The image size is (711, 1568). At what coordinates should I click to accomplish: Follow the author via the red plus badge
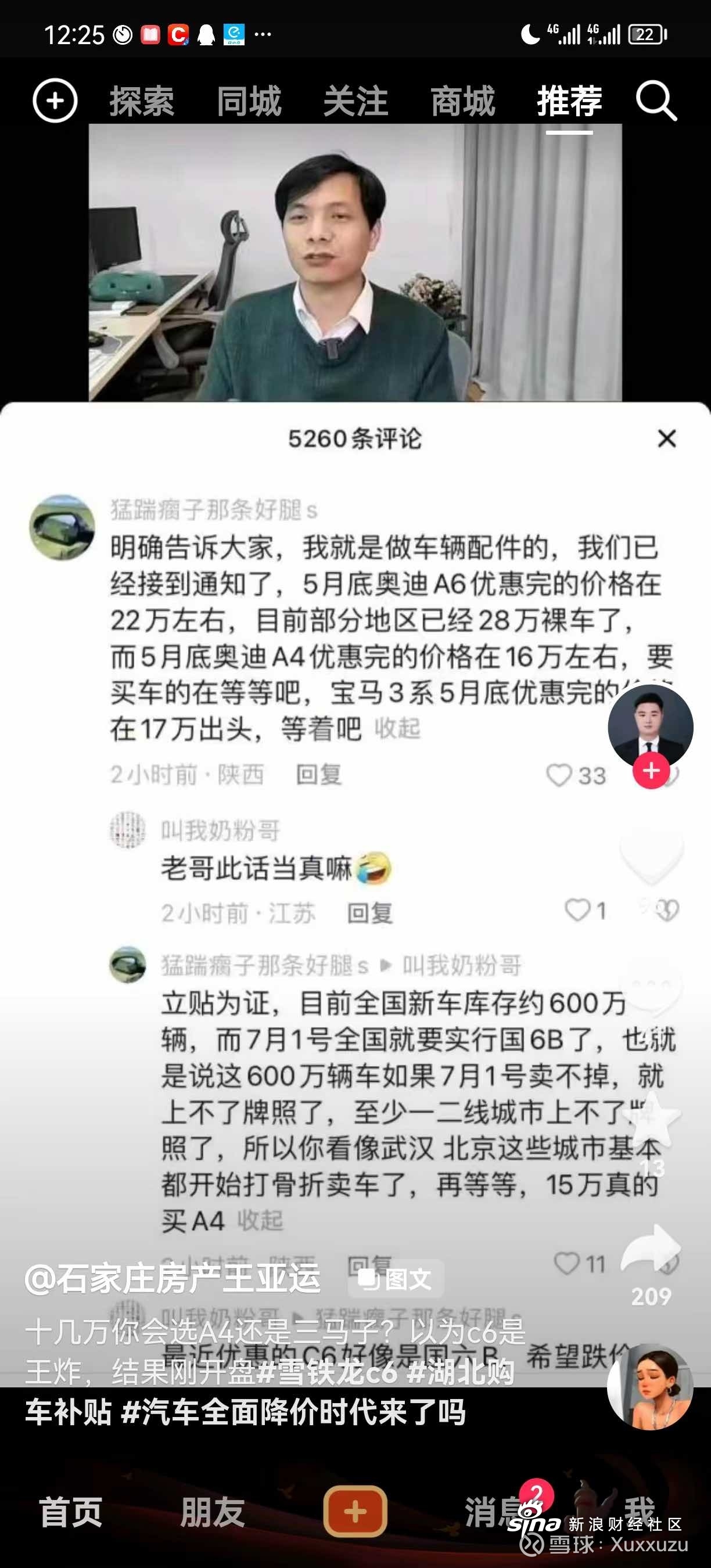click(x=651, y=771)
